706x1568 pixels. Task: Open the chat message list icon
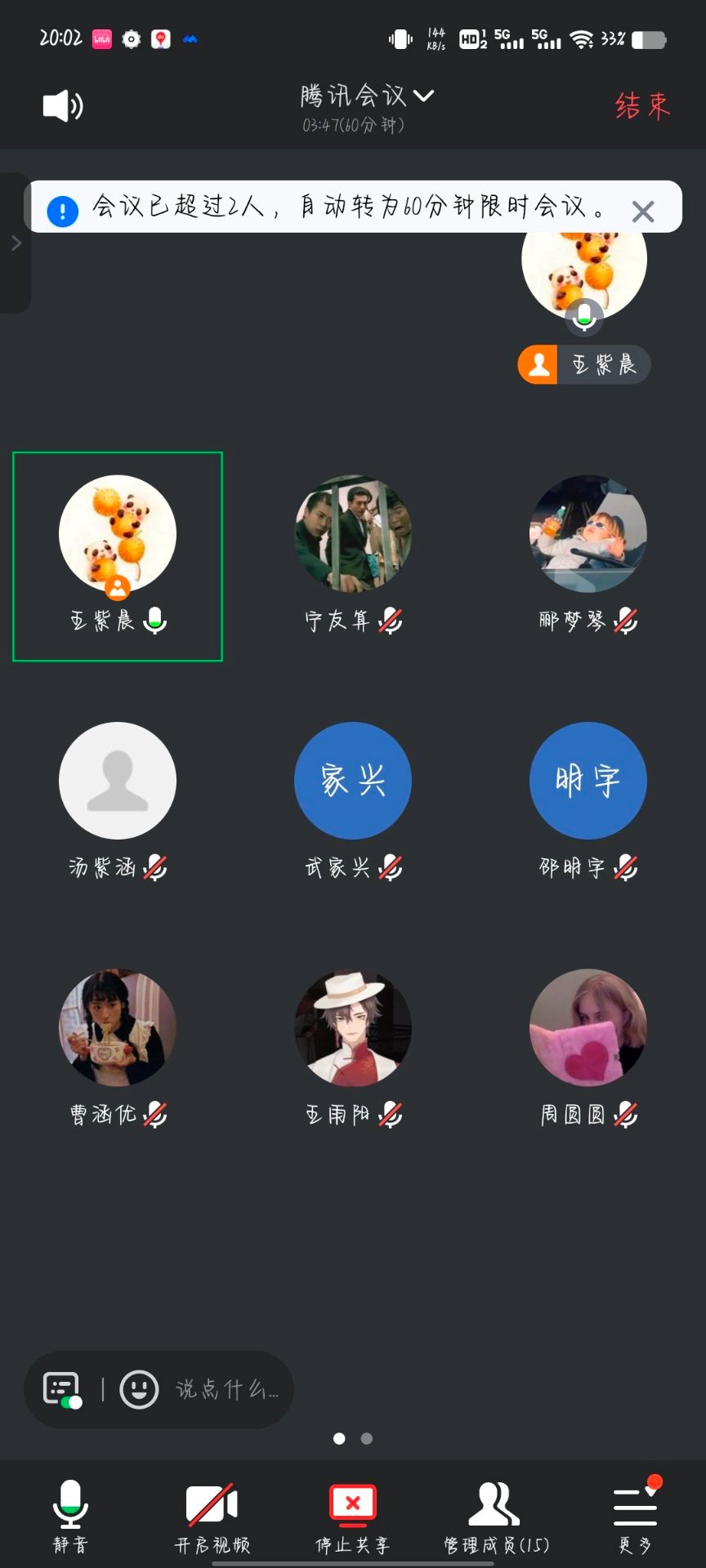tap(63, 1389)
